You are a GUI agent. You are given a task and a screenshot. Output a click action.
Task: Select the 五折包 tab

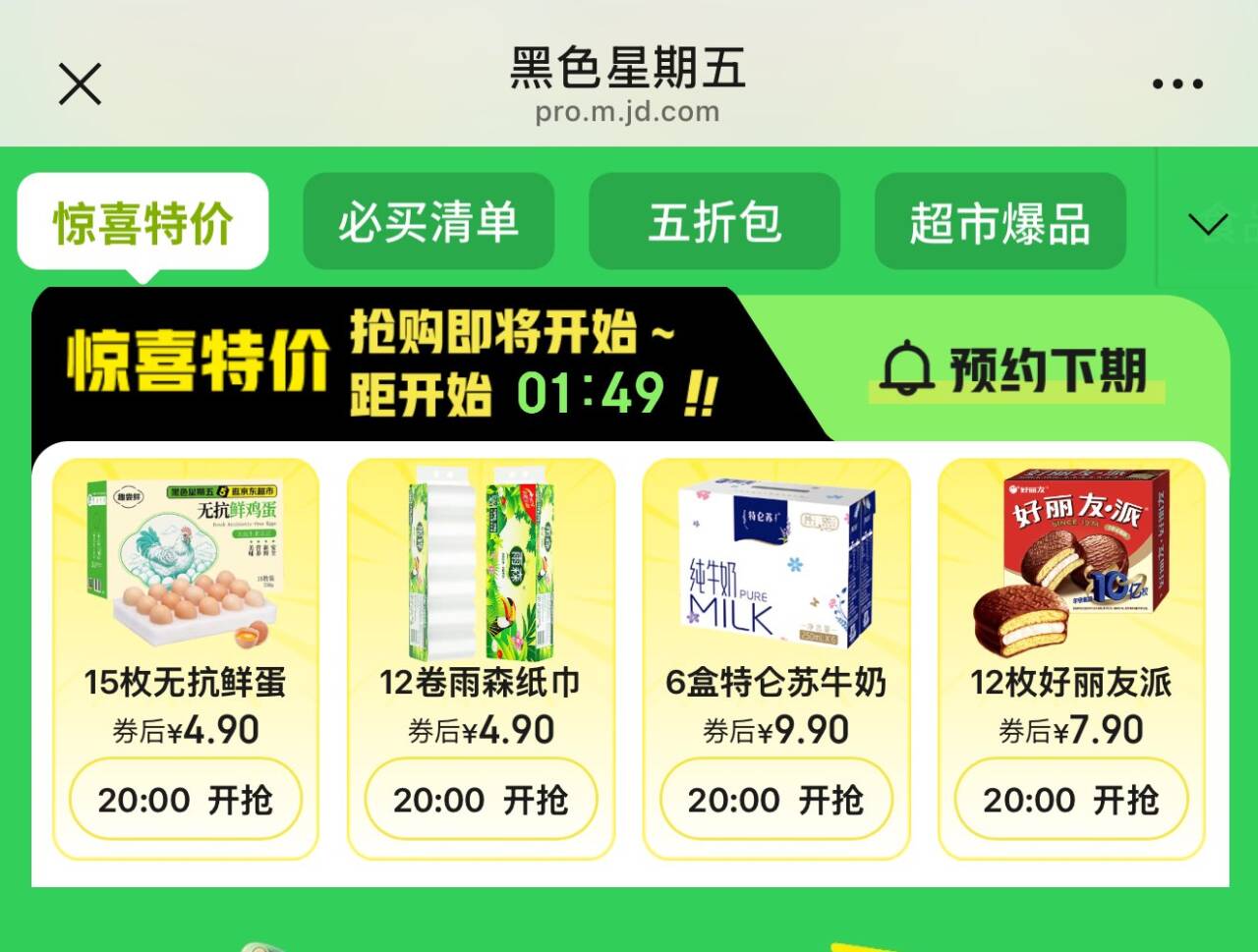(715, 222)
